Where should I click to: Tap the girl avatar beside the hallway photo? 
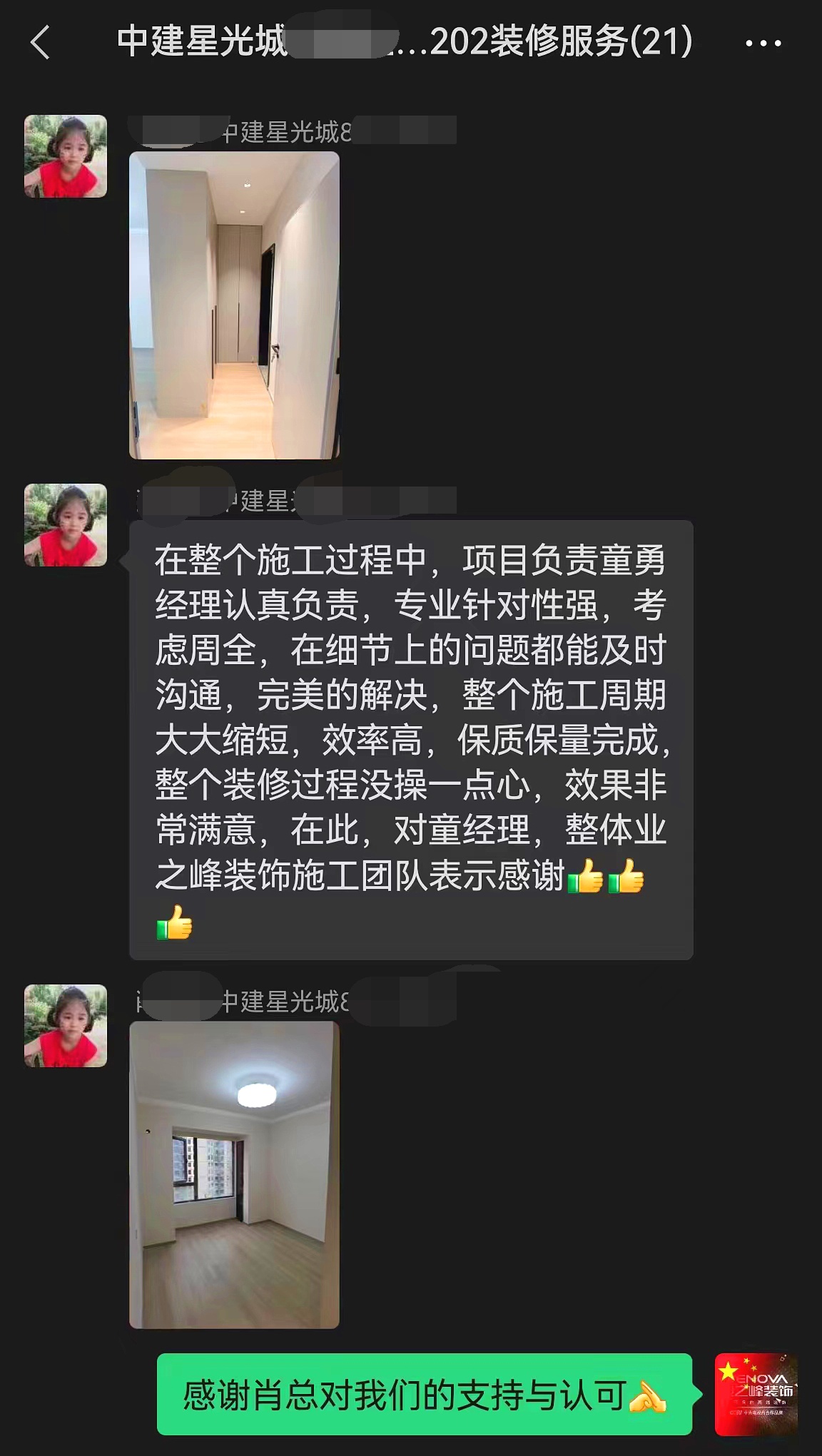[66, 156]
